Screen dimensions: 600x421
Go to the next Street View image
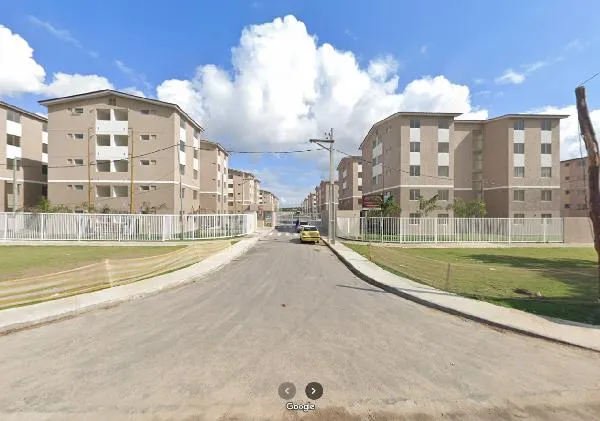click(314, 391)
